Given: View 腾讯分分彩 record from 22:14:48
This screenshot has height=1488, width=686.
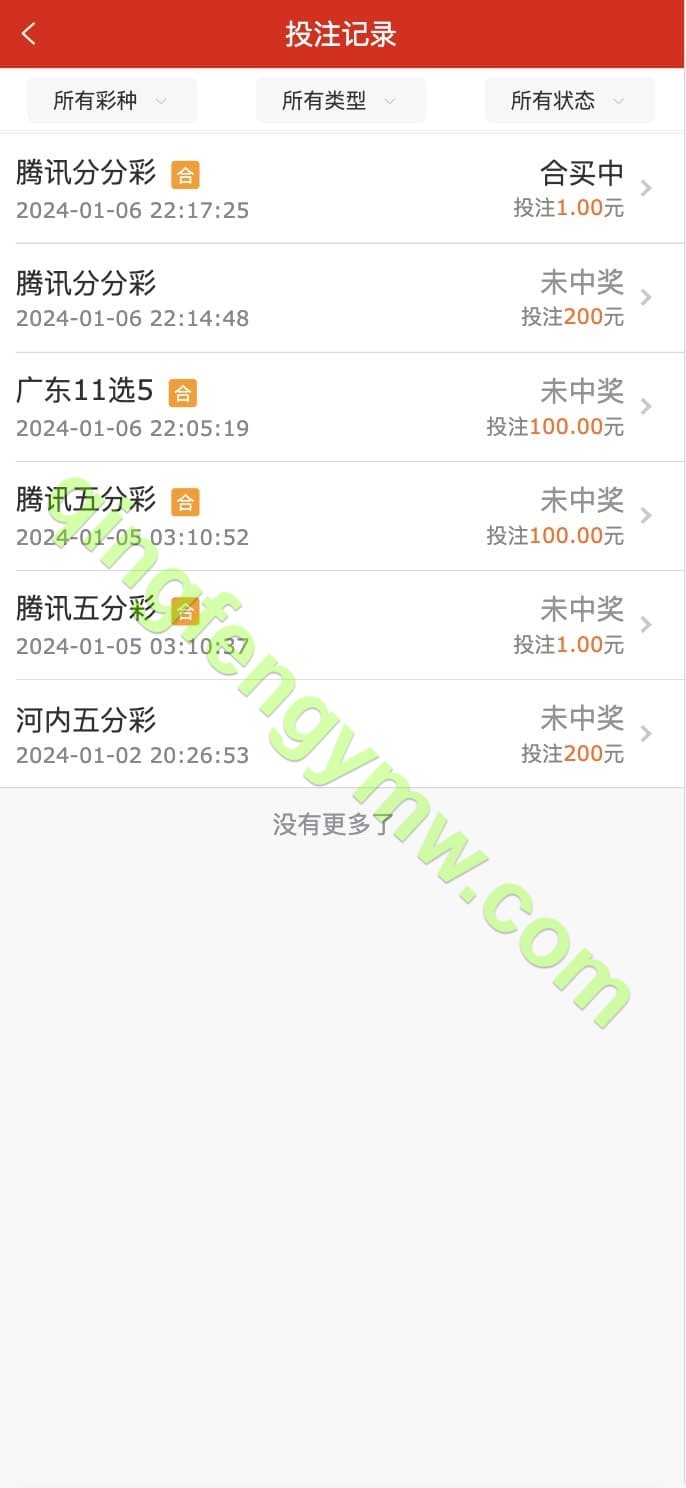Looking at the screenshot, I should (342, 298).
